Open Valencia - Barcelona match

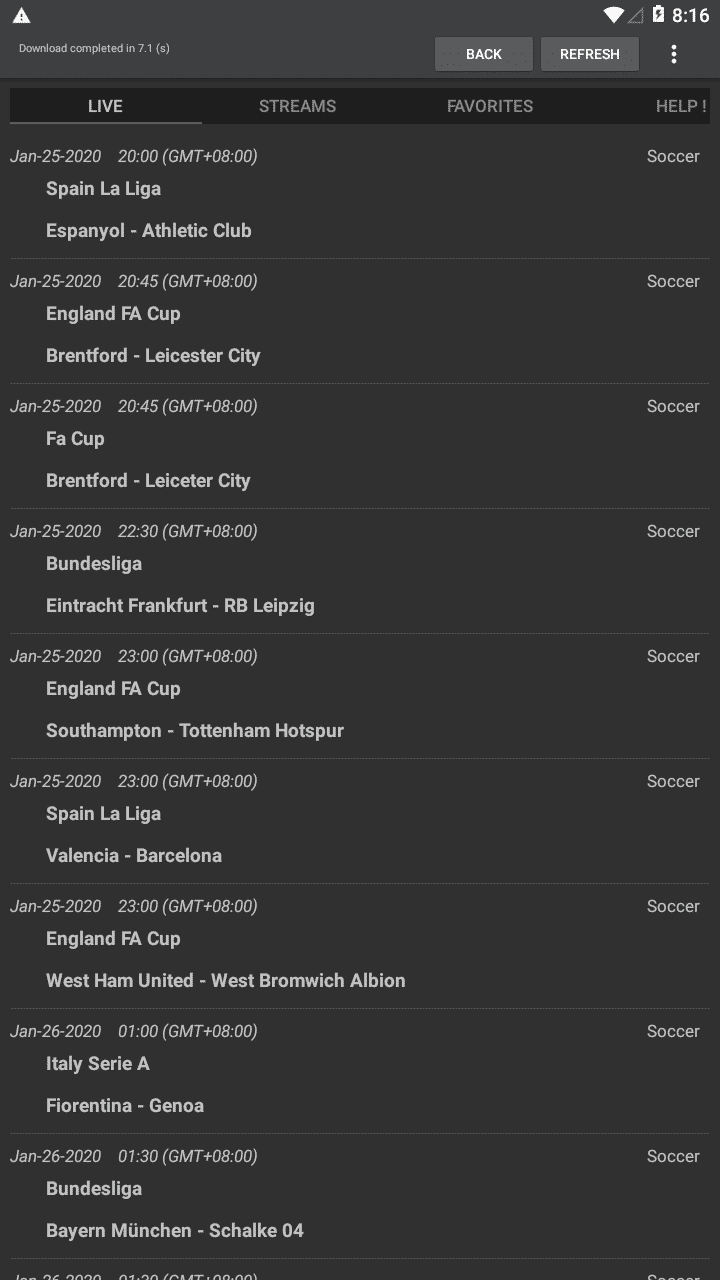(360, 821)
